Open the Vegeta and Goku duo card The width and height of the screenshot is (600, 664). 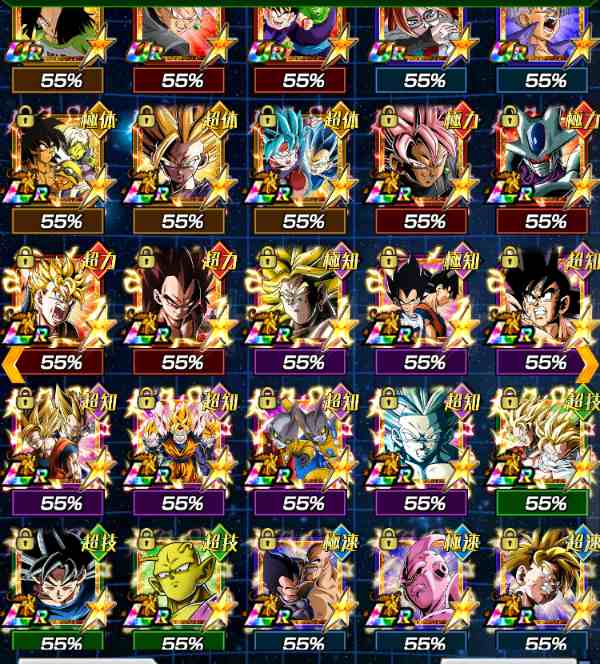click(x=425, y=298)
